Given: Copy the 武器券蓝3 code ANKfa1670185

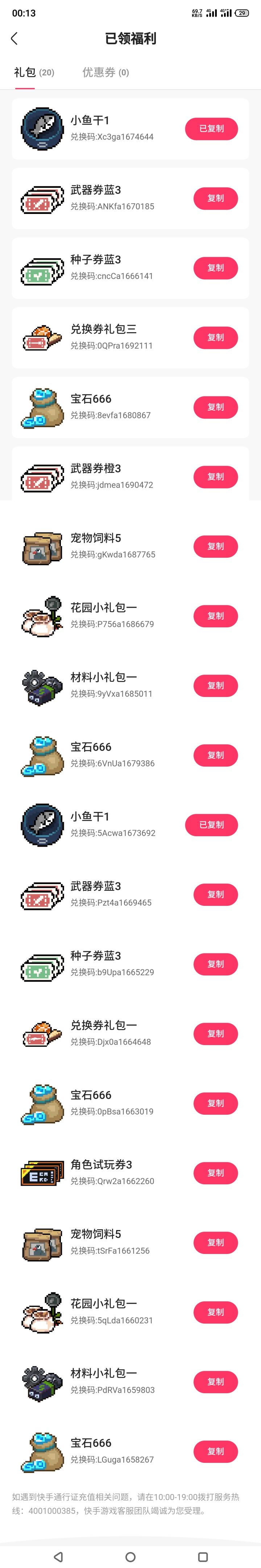Looking at the screenshot, I should point(215,198).
